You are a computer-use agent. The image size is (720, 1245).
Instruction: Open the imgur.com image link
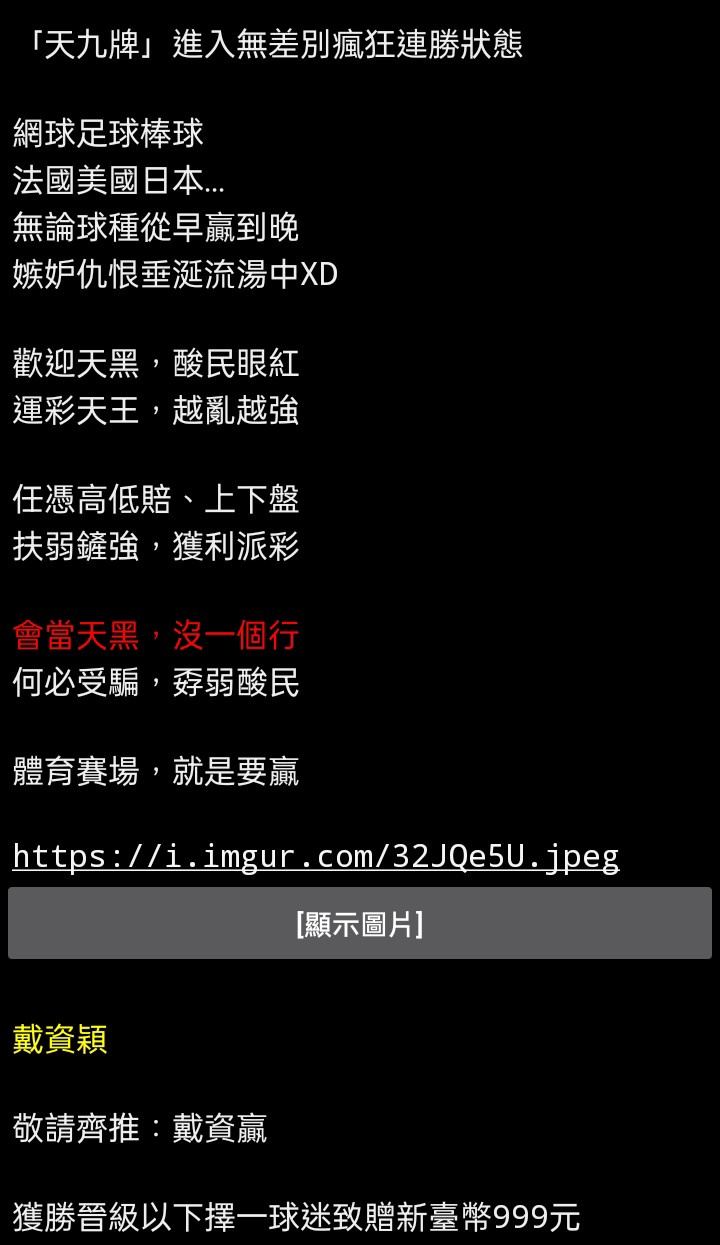pos(315,857)
